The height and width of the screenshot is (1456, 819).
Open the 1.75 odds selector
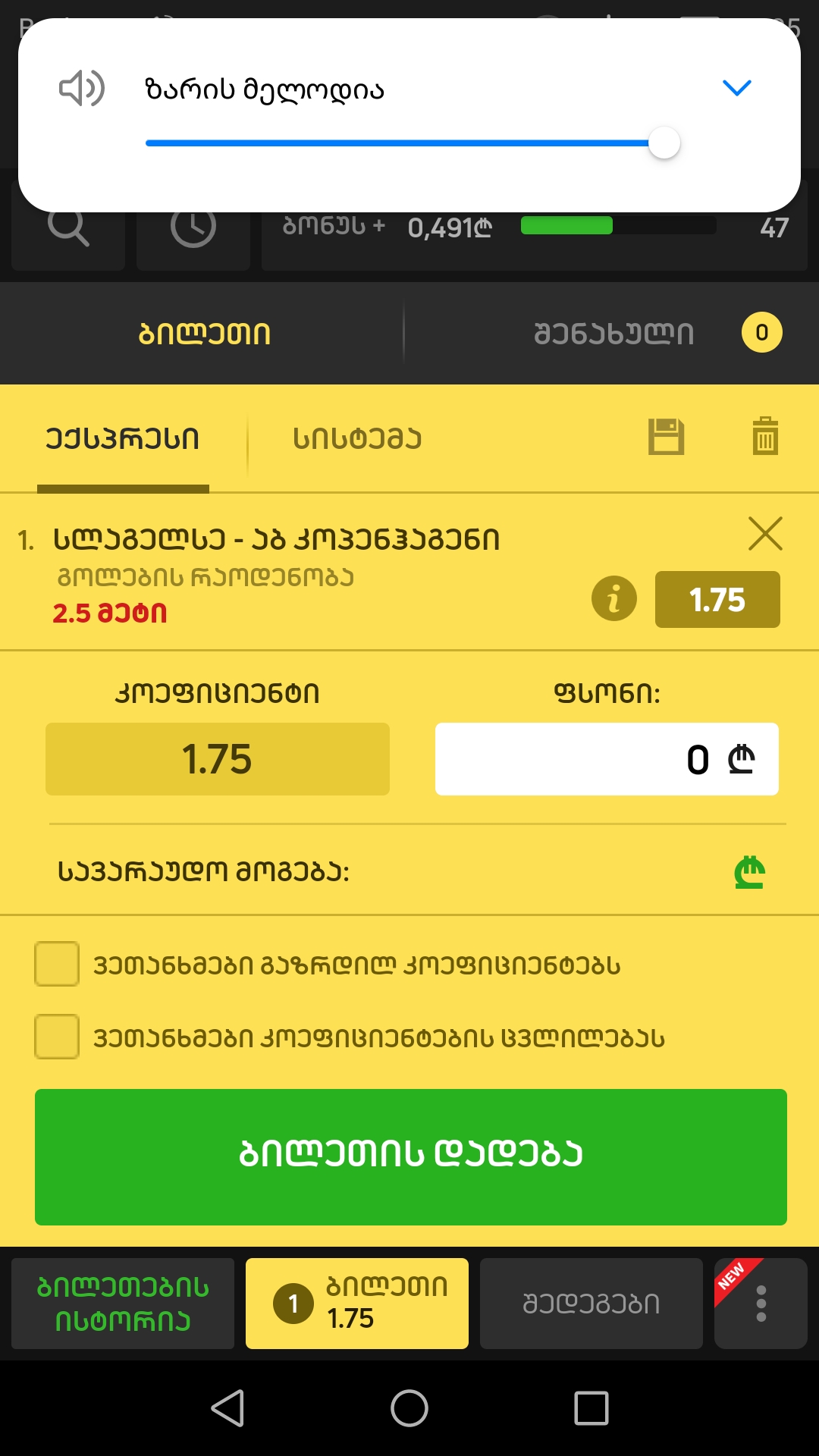tap(717, 599)
